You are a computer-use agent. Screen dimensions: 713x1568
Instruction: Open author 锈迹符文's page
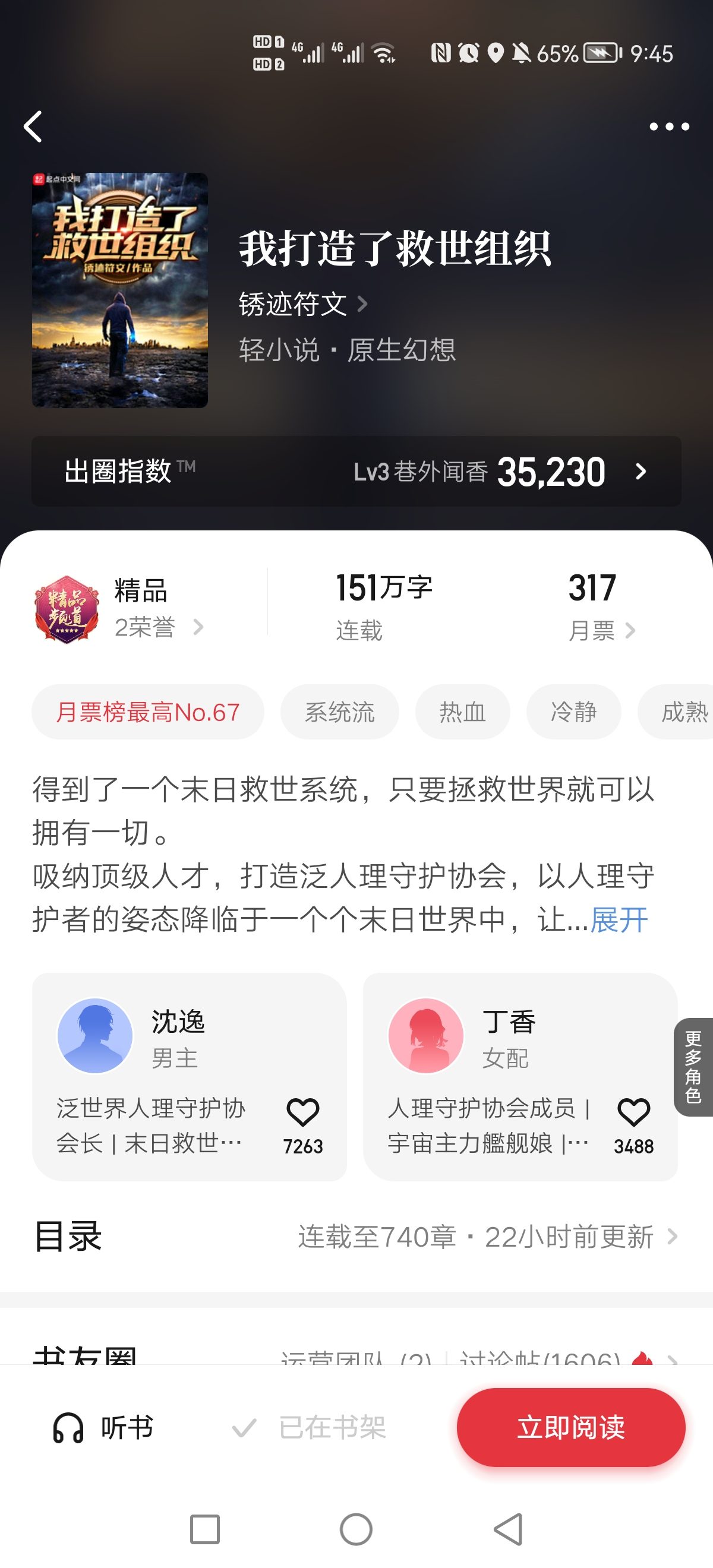(x=302, y=304)
